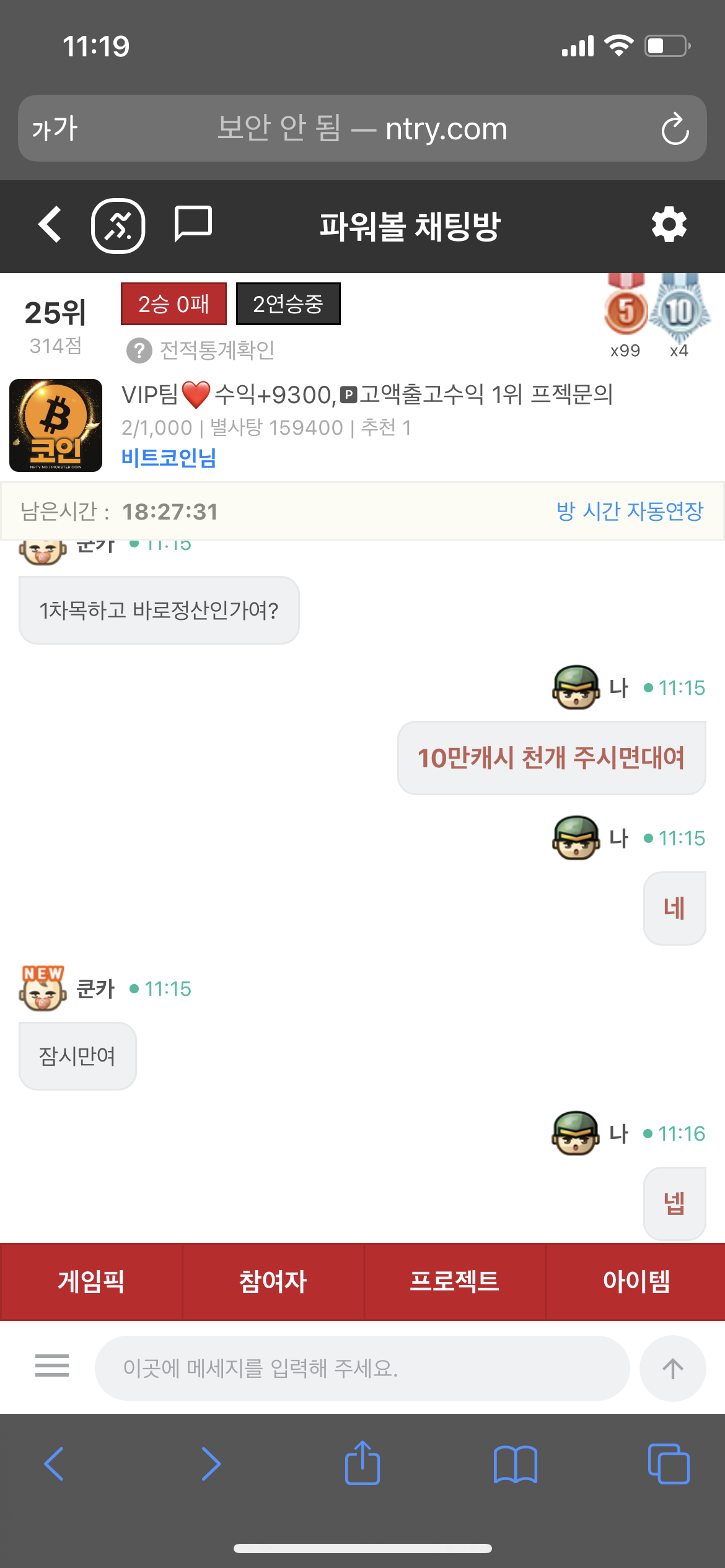This screenshot has width=725, height=1568.
Task: Switch to the 참여자 tab
Action: 273,1281
